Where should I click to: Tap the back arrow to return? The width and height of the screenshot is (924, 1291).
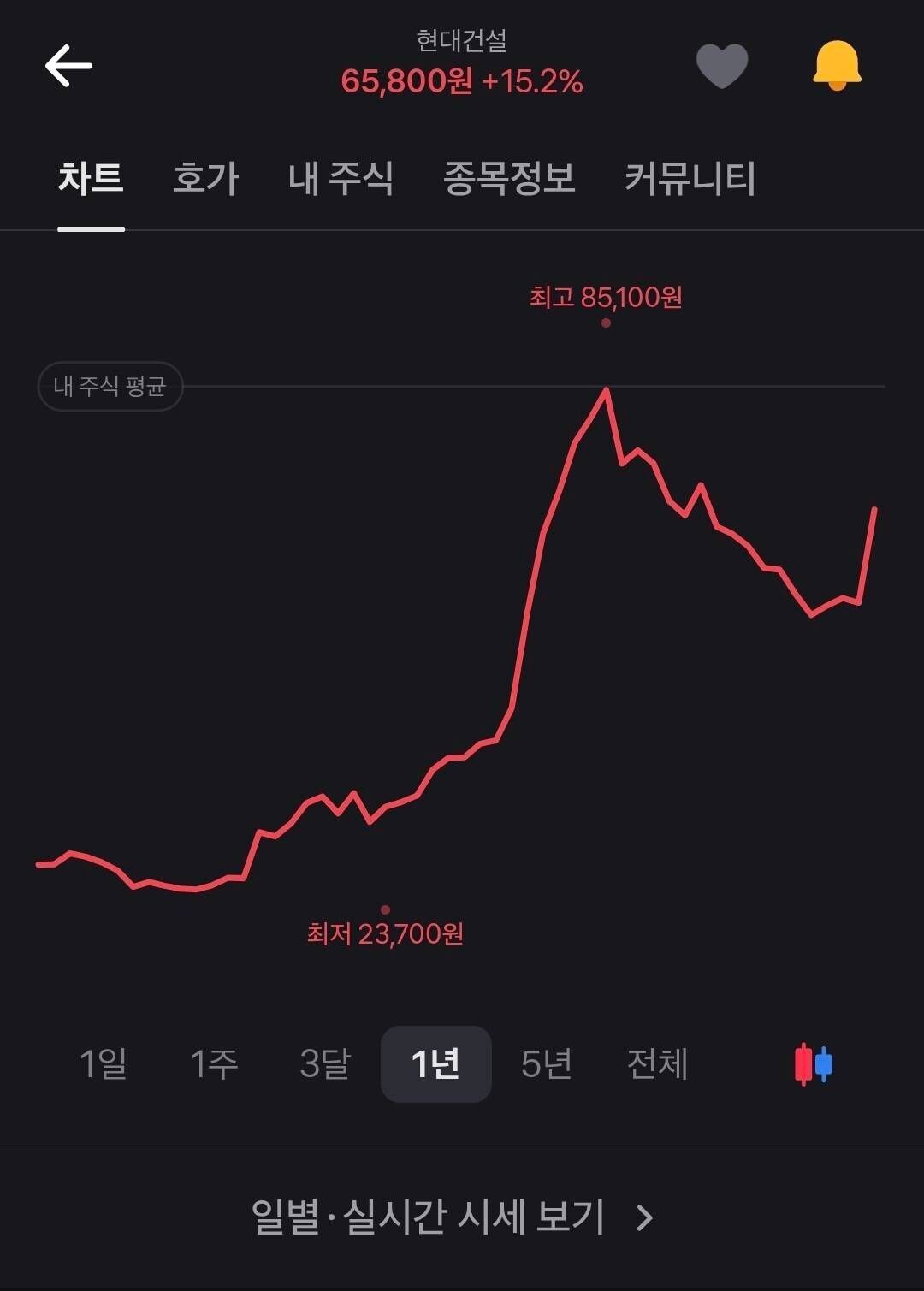pos(68,65)
